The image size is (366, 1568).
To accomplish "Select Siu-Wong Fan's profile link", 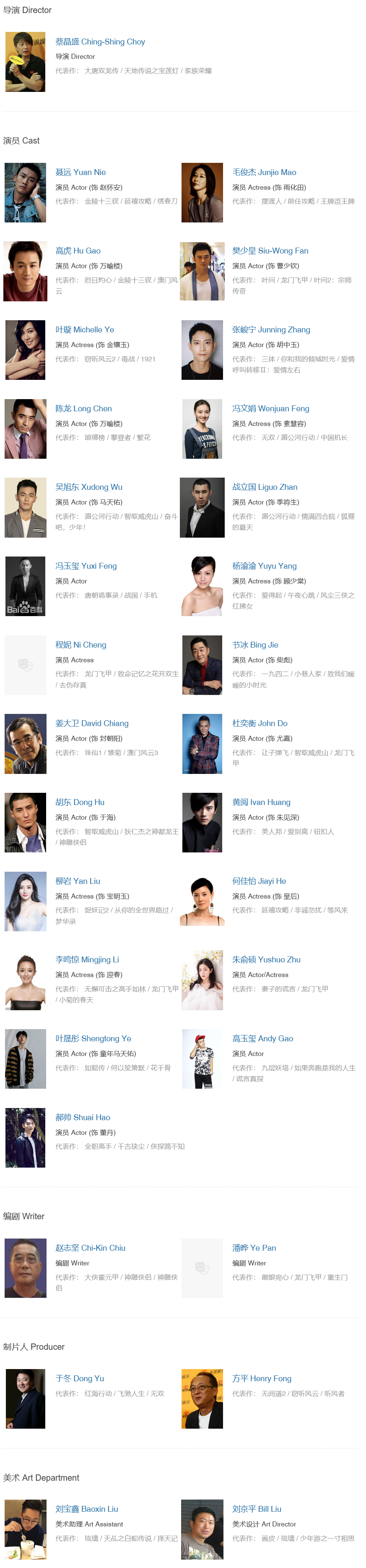I will tap(270, 251).
